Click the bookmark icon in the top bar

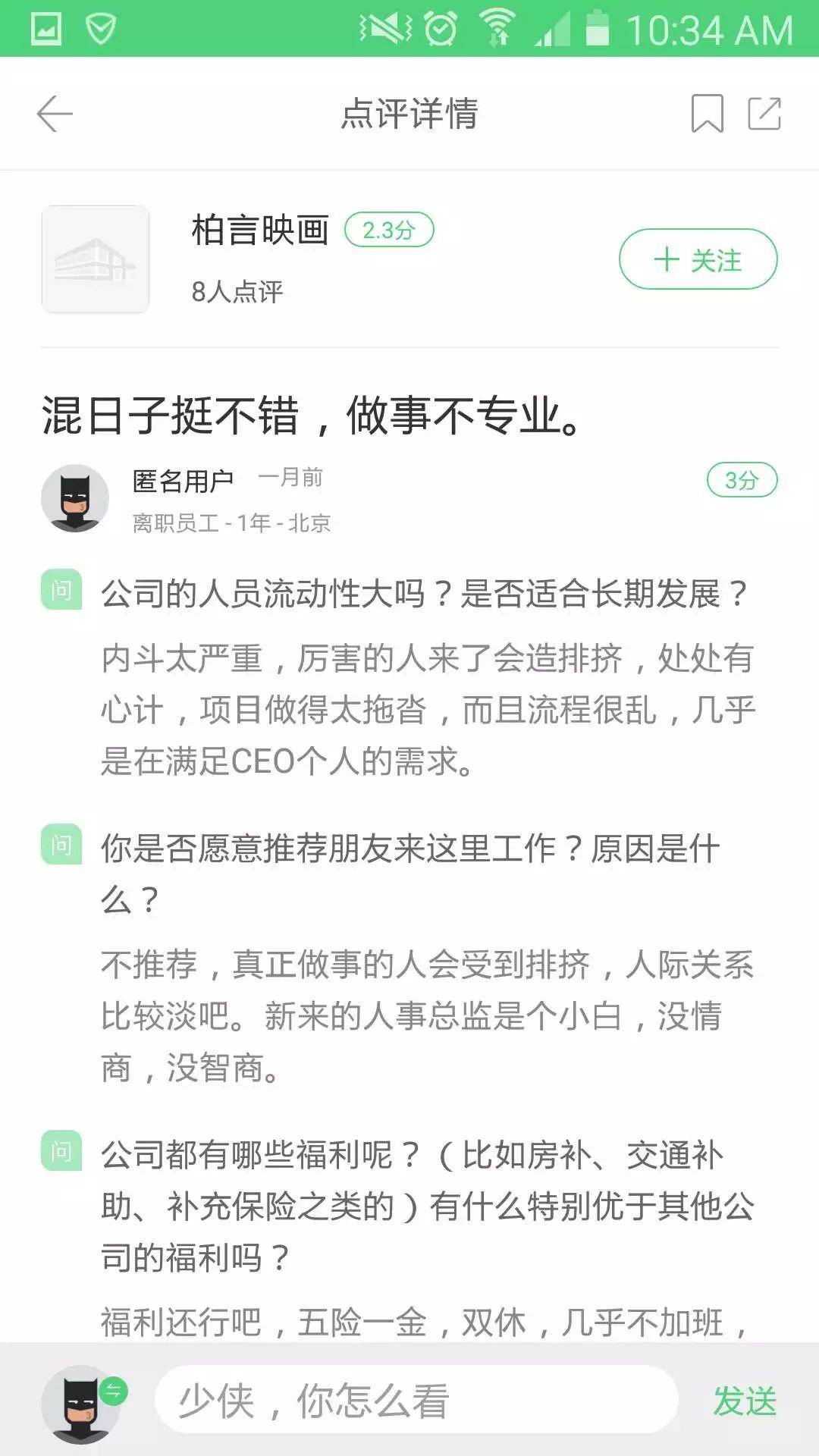[x=707, y=114]
